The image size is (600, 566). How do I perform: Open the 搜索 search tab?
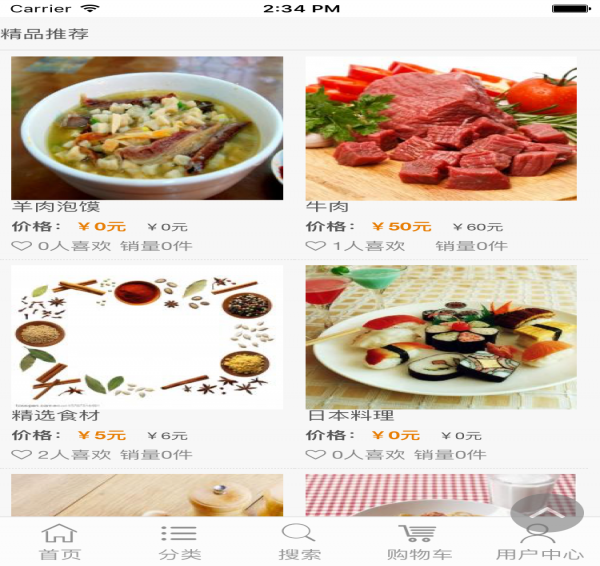click(299, 542)
